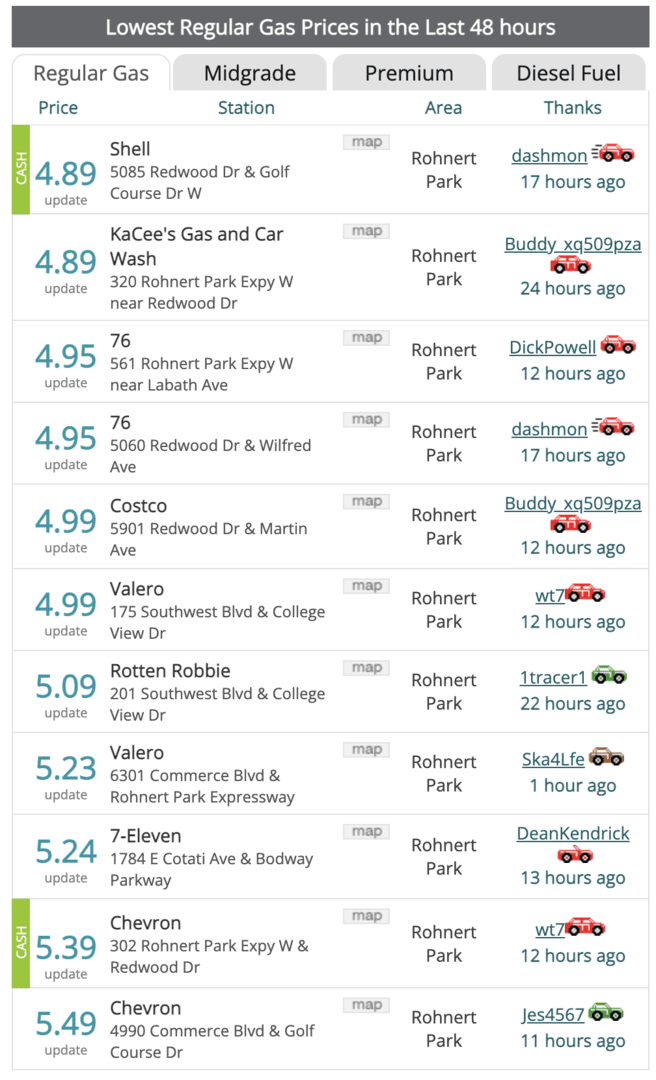Open map for 7-Eleven on E Cotati Ave

pyautogui.click(x=366, y=832)
